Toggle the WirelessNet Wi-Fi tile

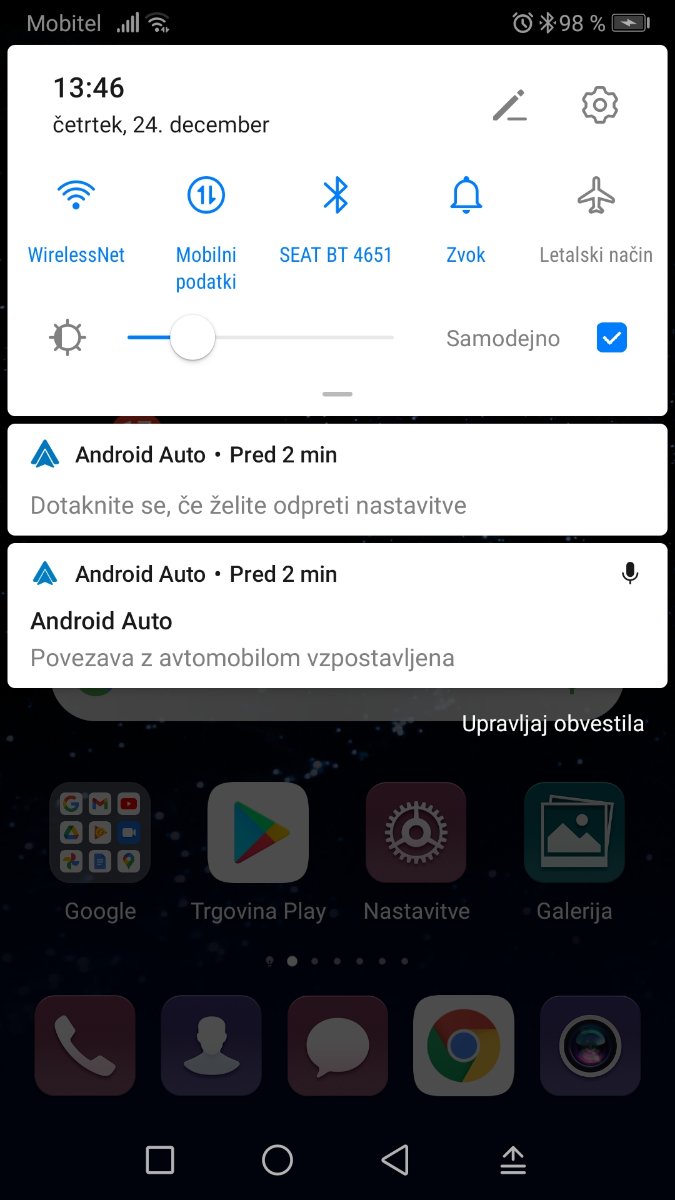[76, 194]
